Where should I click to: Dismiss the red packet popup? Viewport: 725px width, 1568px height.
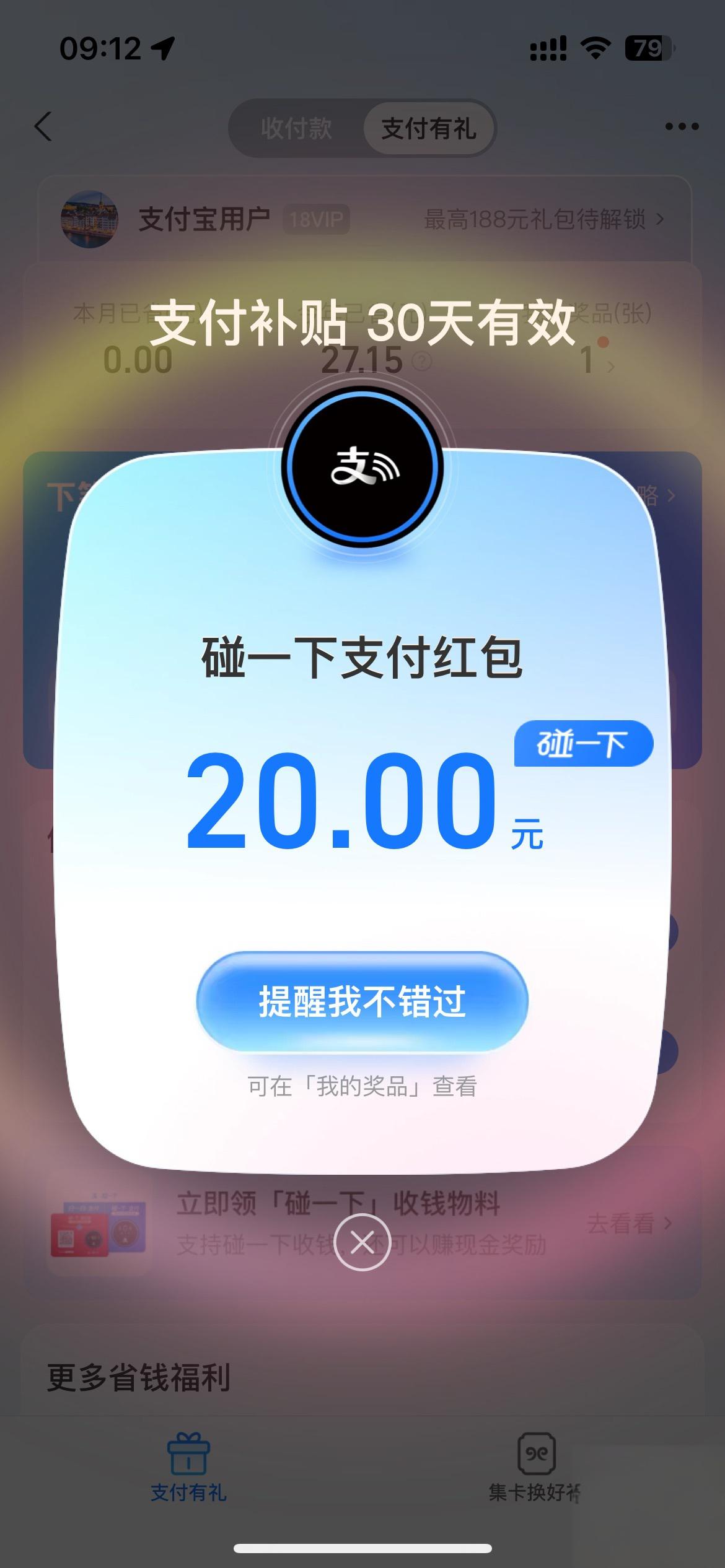tap(362, 1242)
